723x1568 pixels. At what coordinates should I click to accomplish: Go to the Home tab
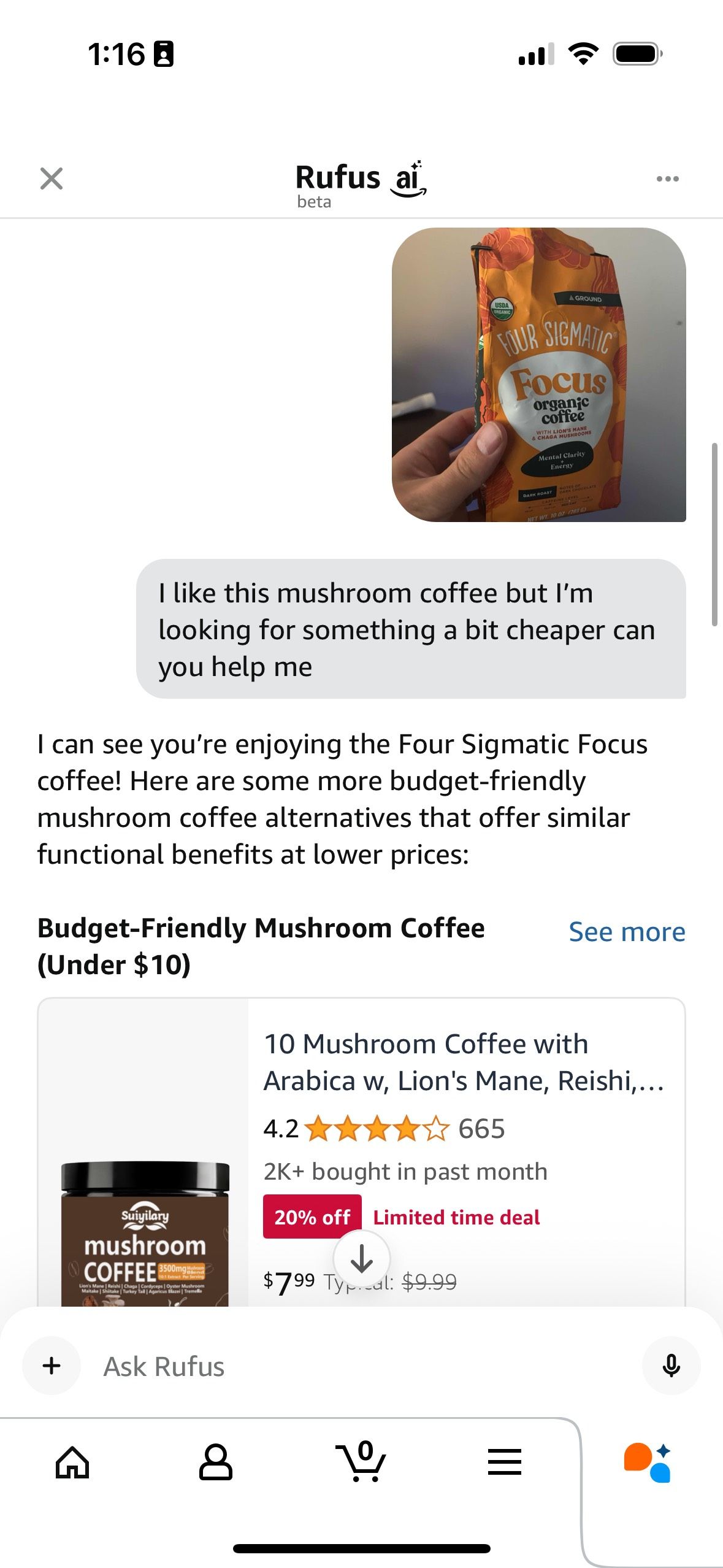pos(72,1462)
